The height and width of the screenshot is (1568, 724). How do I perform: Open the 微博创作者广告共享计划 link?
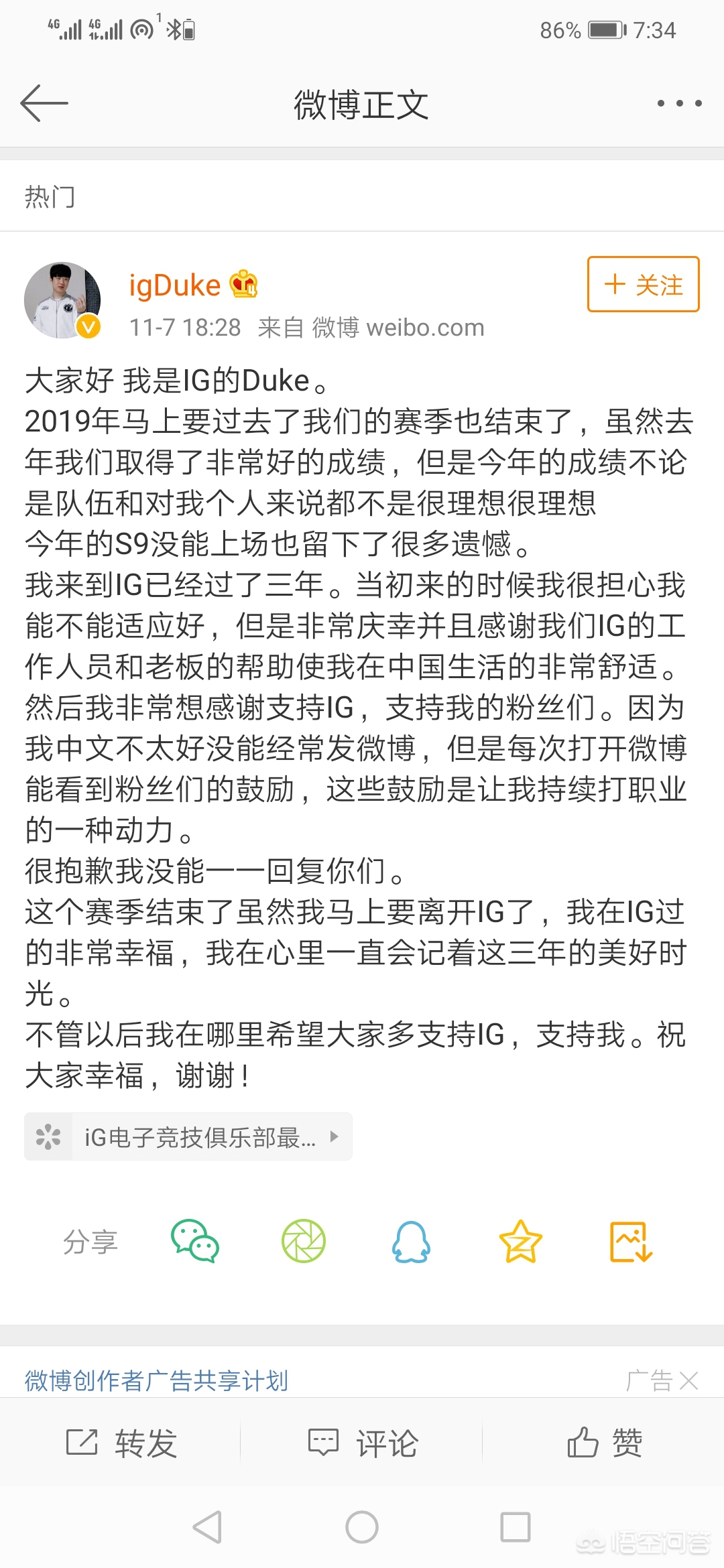point(156,1381)
